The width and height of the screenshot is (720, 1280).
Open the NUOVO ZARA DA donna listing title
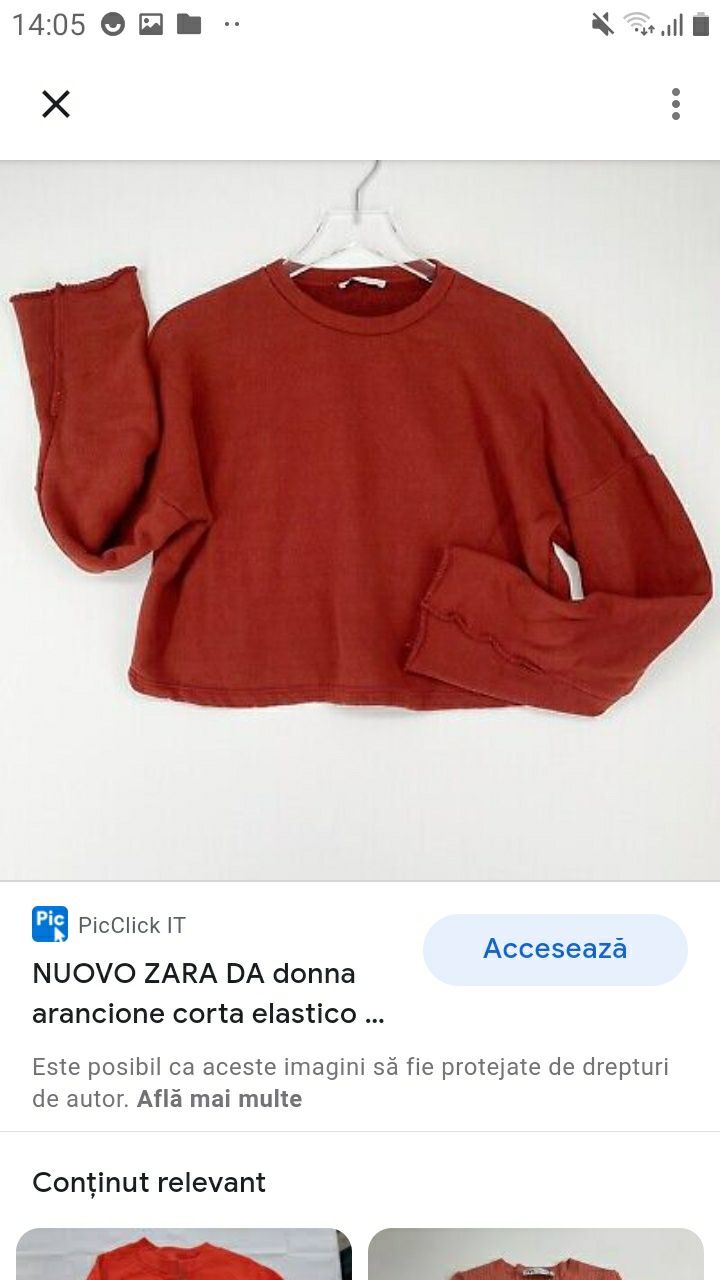click(208, 993)
